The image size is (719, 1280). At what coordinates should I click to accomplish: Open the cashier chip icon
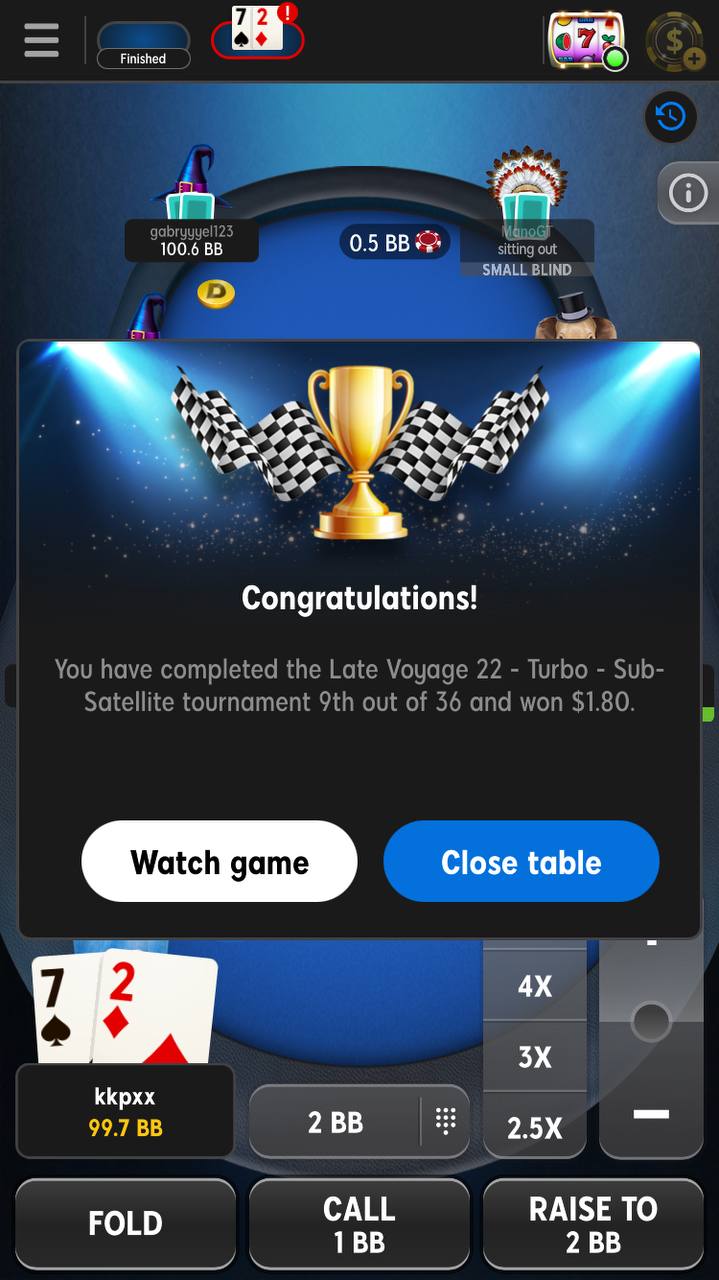[675, 41]
